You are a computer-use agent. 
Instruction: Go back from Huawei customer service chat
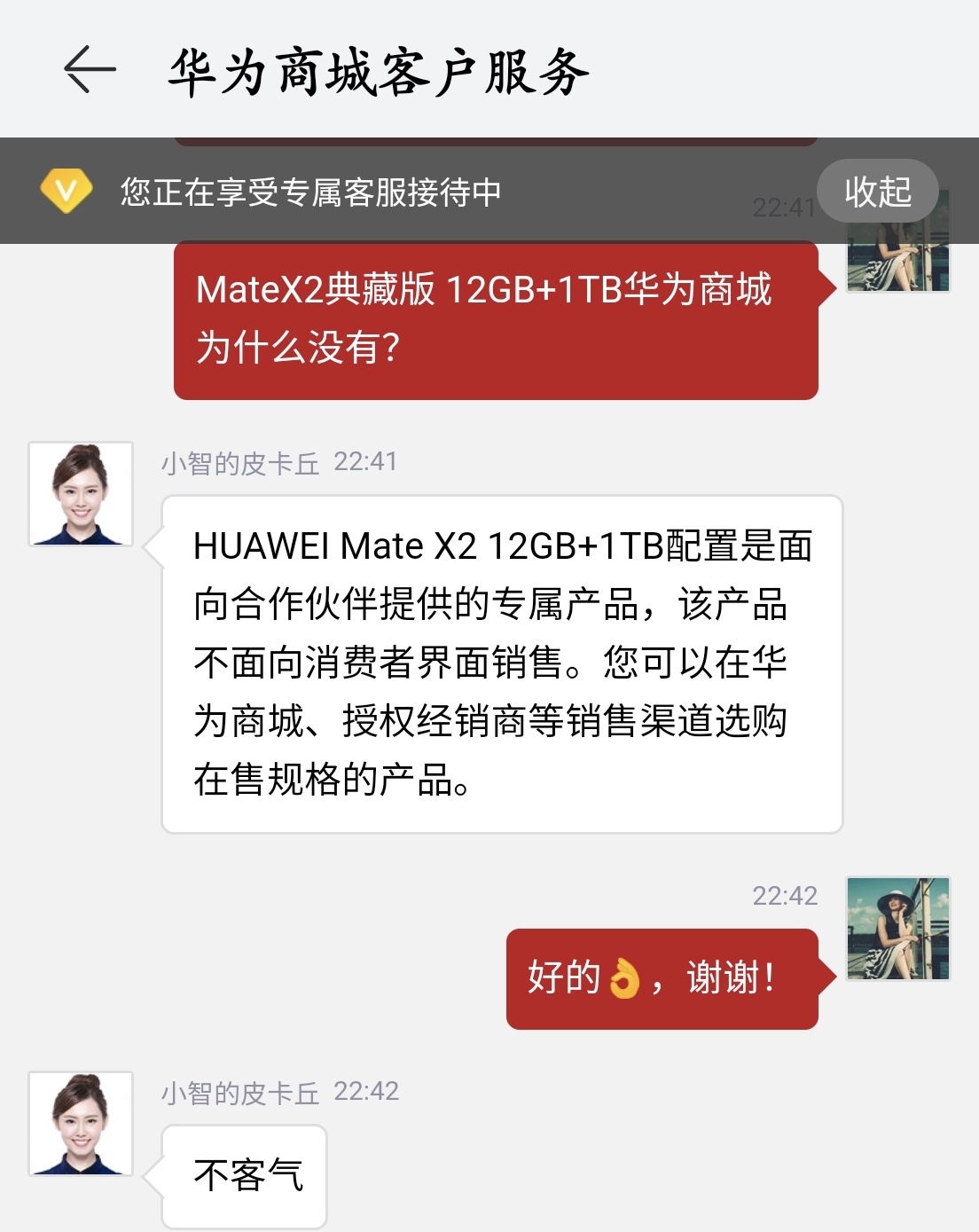[90, 69]
